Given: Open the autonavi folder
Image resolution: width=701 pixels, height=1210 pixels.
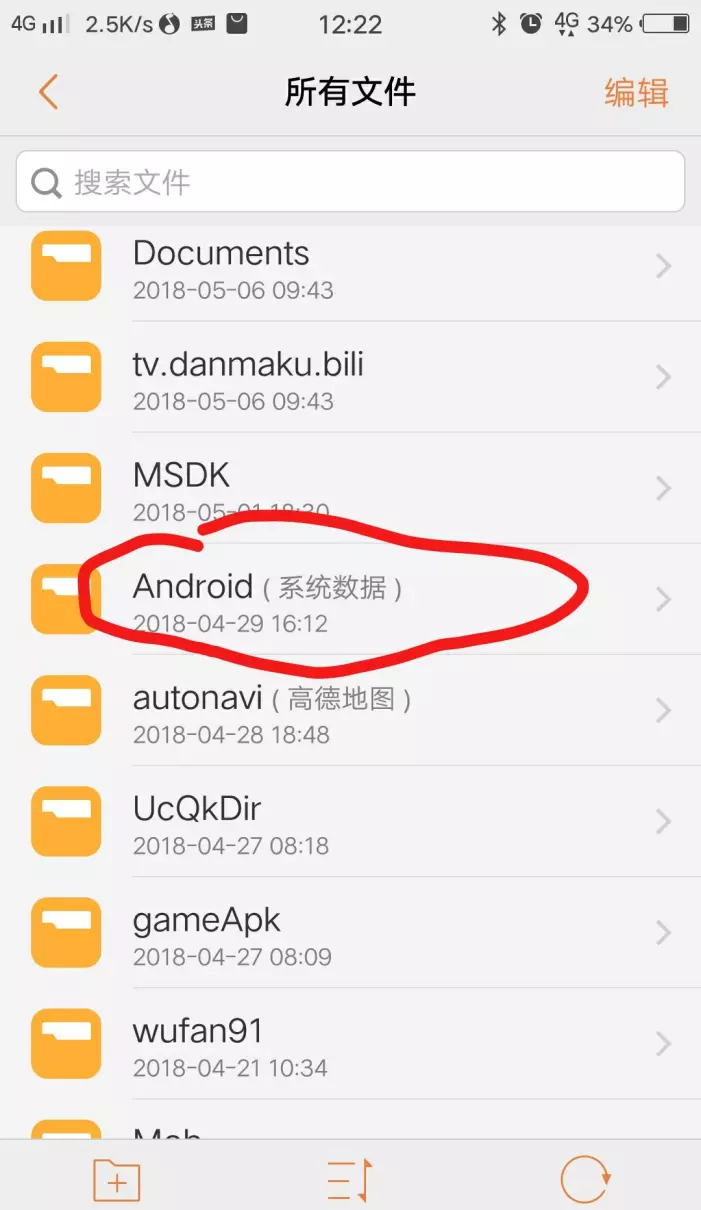Looking at the screenshot, I should coord(350,711).
